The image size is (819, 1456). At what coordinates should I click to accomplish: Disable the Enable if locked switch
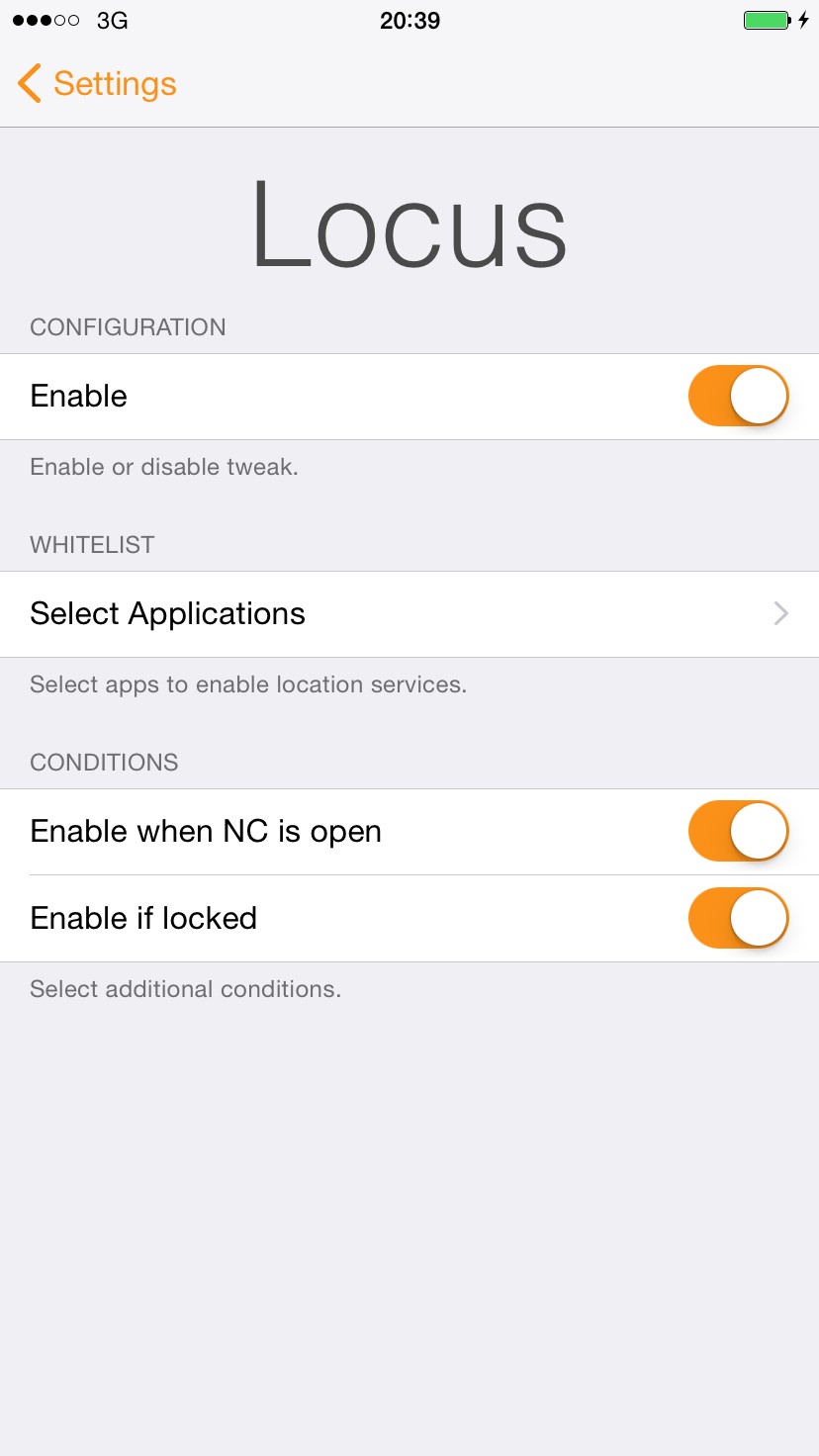coord(738,918)
